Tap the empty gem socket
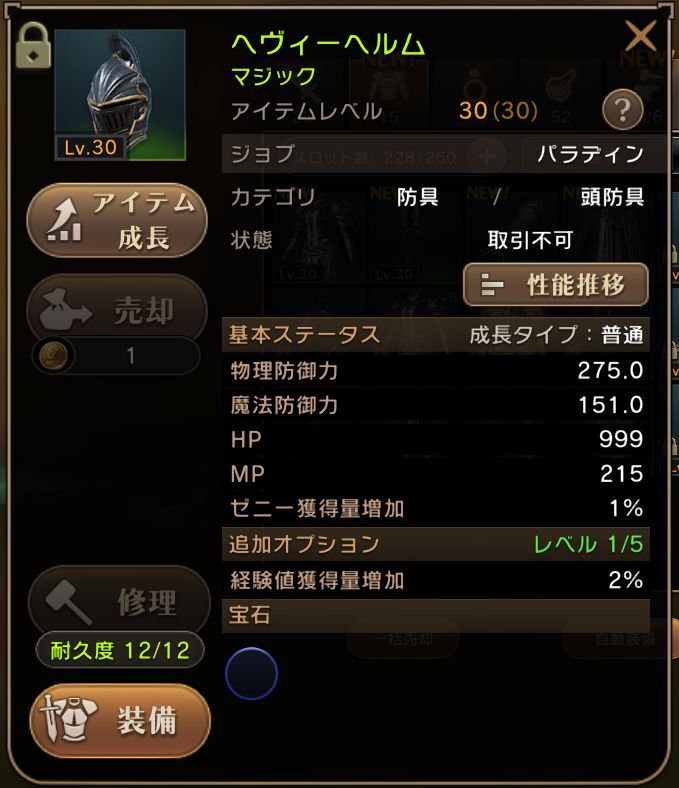 click(x=251, y=672)
